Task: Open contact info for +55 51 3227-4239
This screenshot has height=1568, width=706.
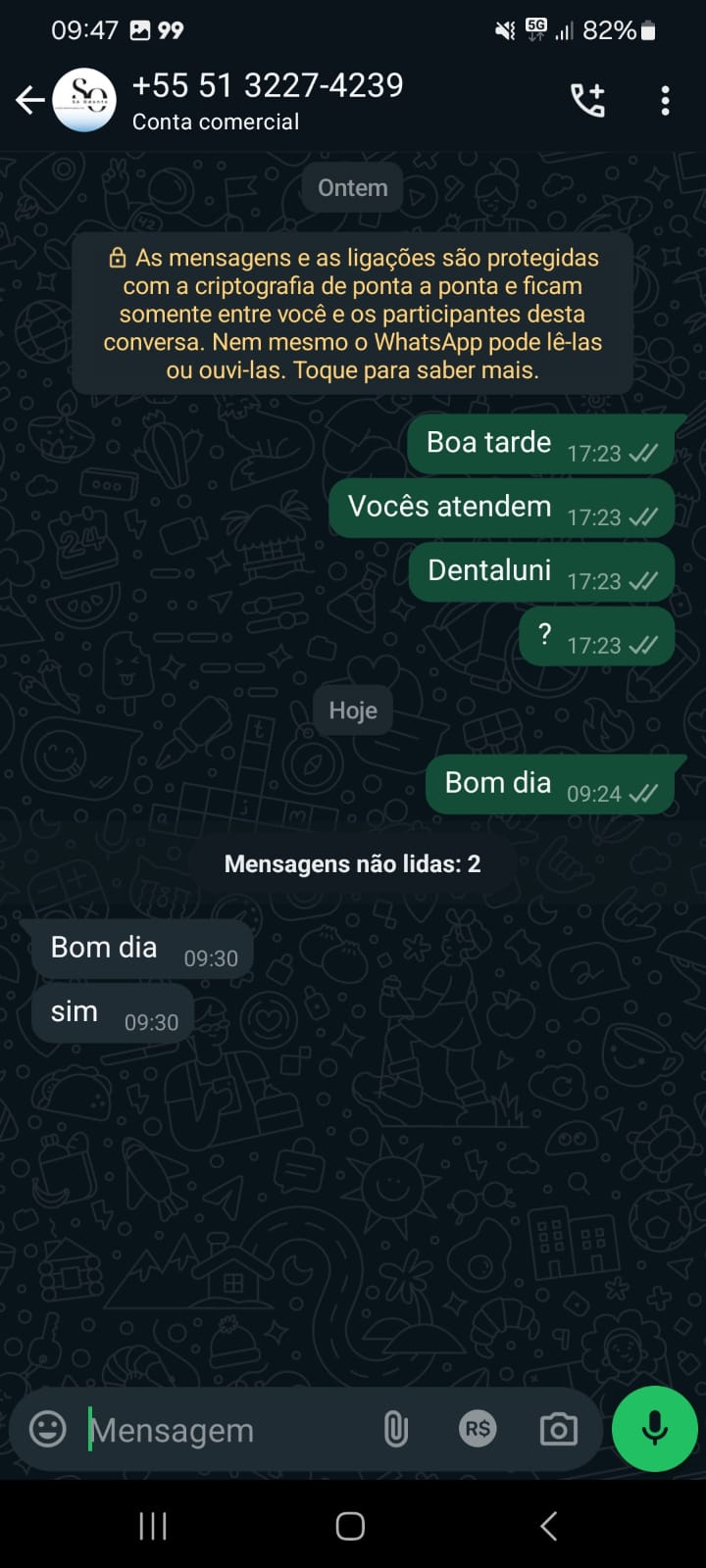Action: (x=267, y=100)
